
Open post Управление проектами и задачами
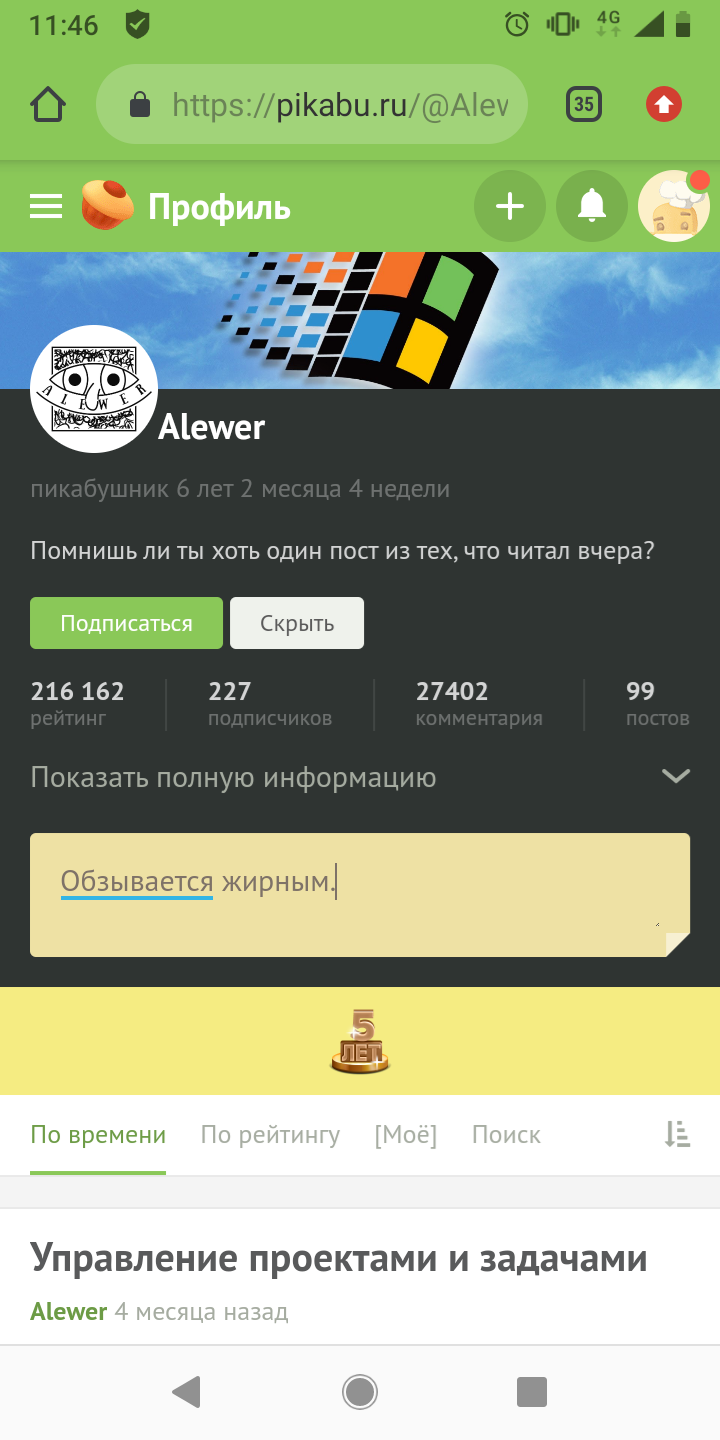[x=339, y=1258]
